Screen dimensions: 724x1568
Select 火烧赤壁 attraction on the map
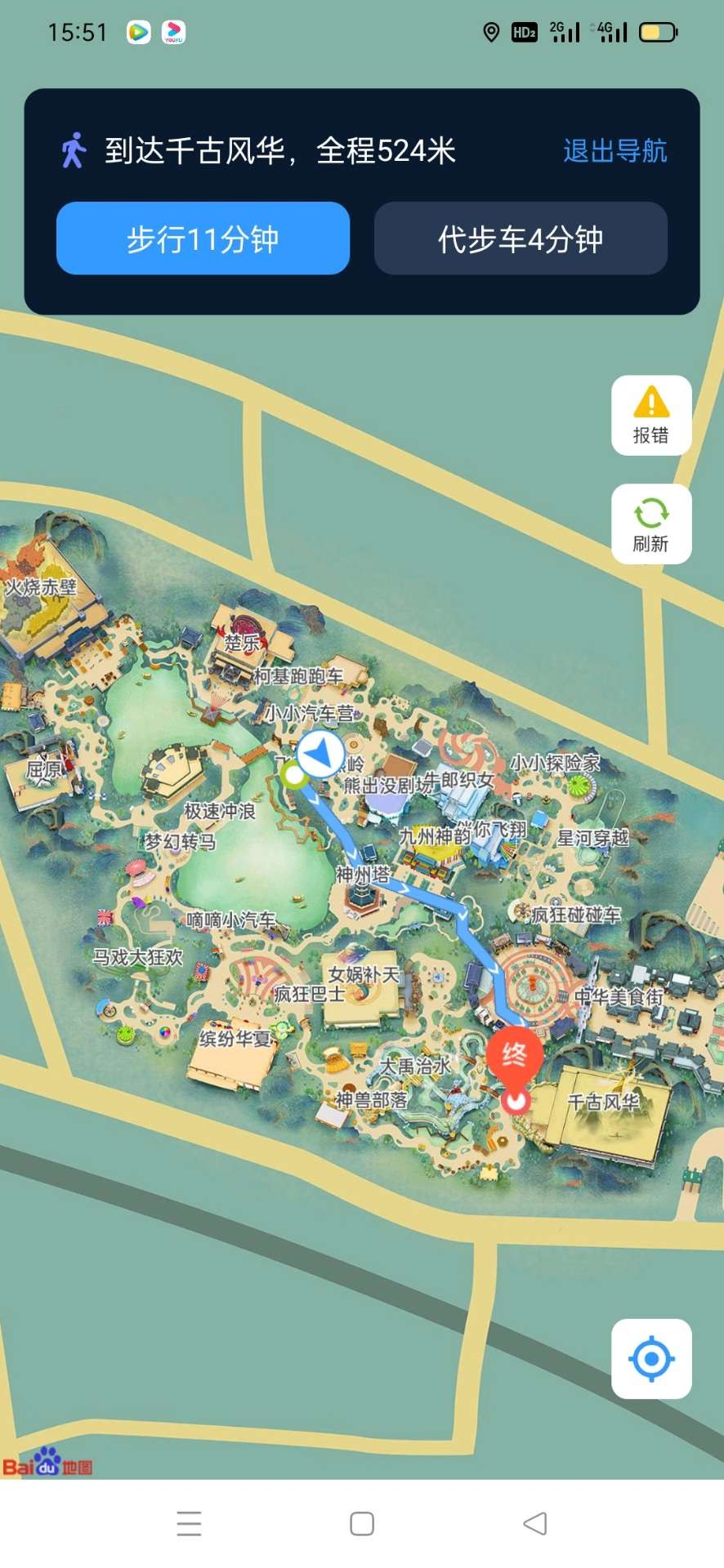[x=41, y=587]
